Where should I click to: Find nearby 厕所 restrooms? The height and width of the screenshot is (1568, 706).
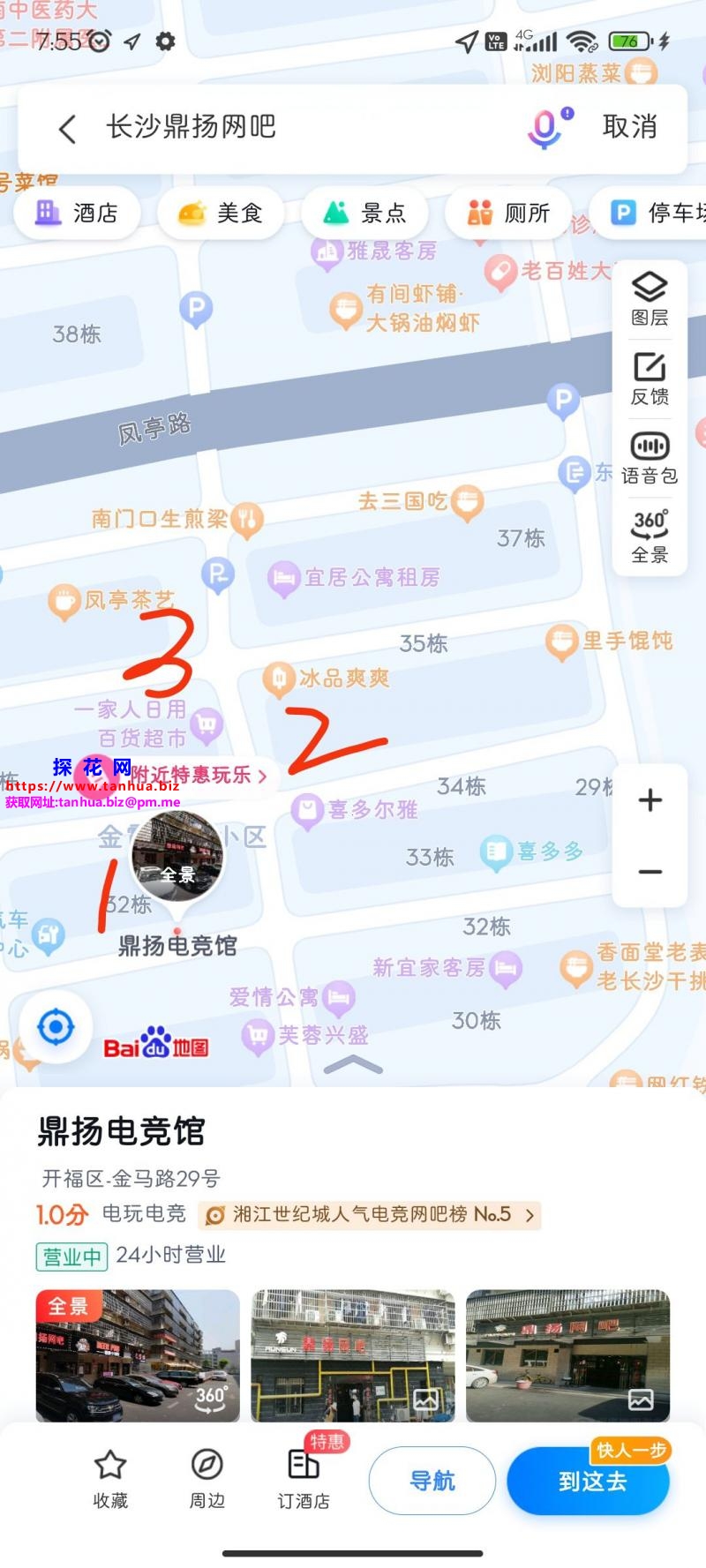[508, 213]
